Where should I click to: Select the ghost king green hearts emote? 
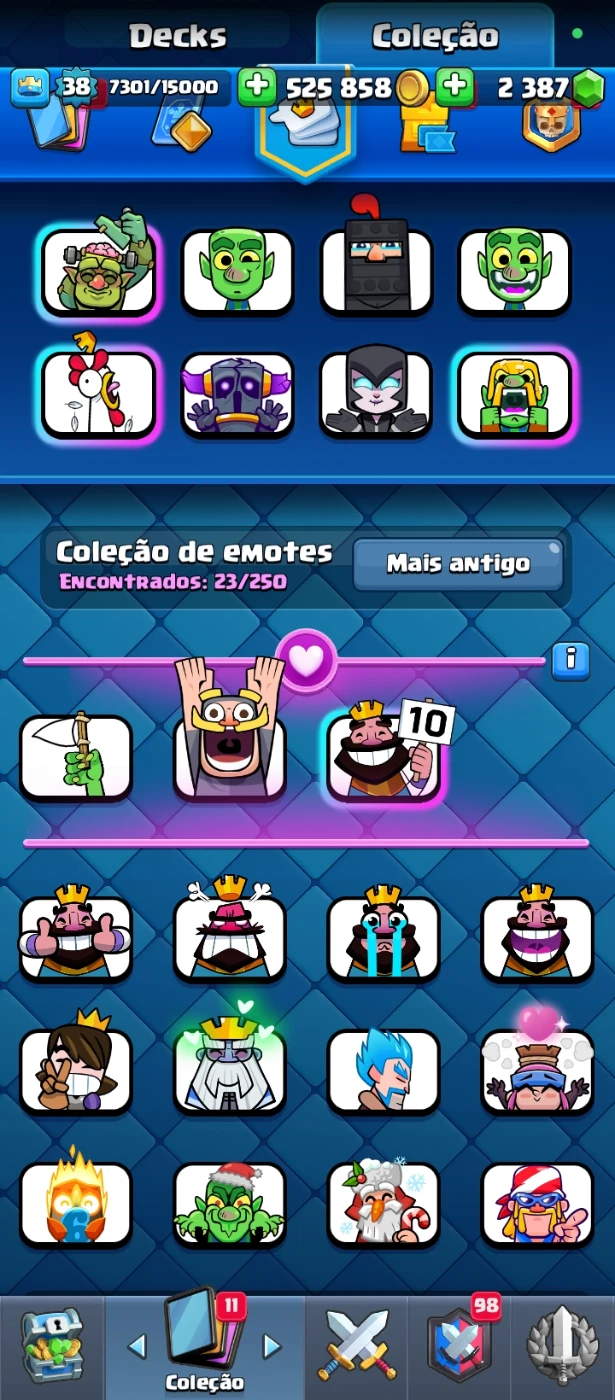(x=230, y=1070)
